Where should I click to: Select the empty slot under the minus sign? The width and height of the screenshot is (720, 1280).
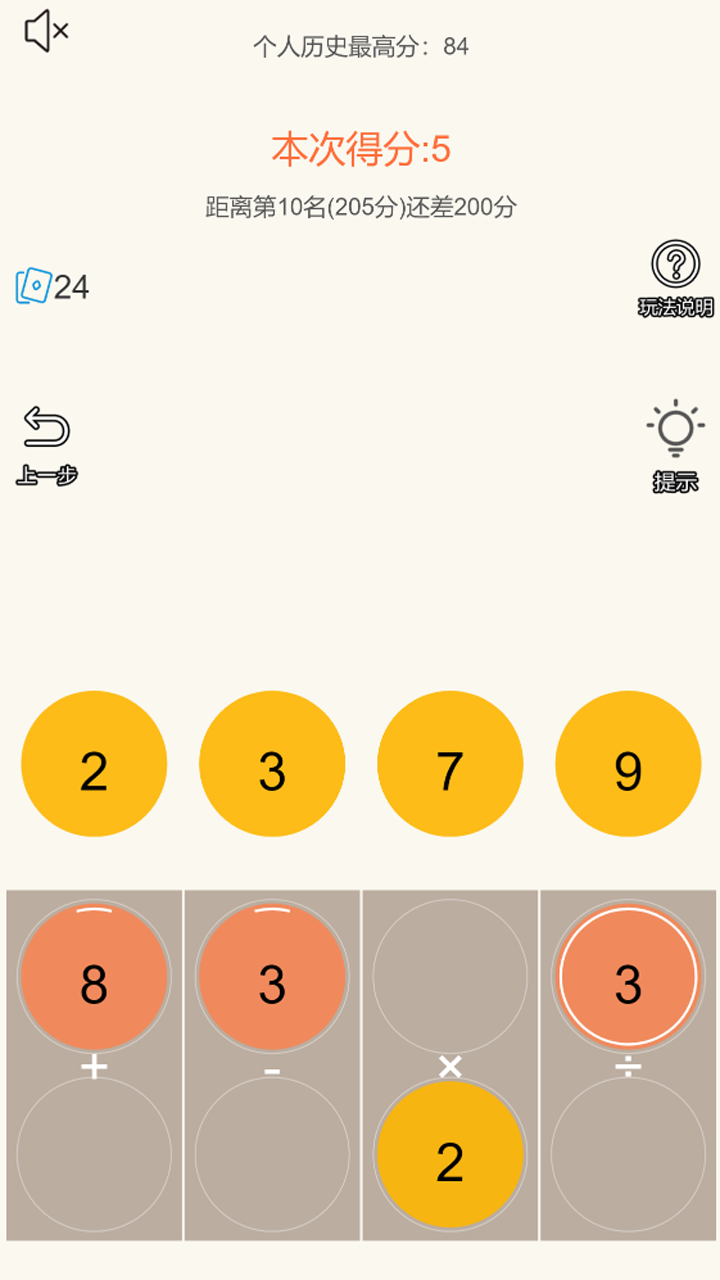272,1155
